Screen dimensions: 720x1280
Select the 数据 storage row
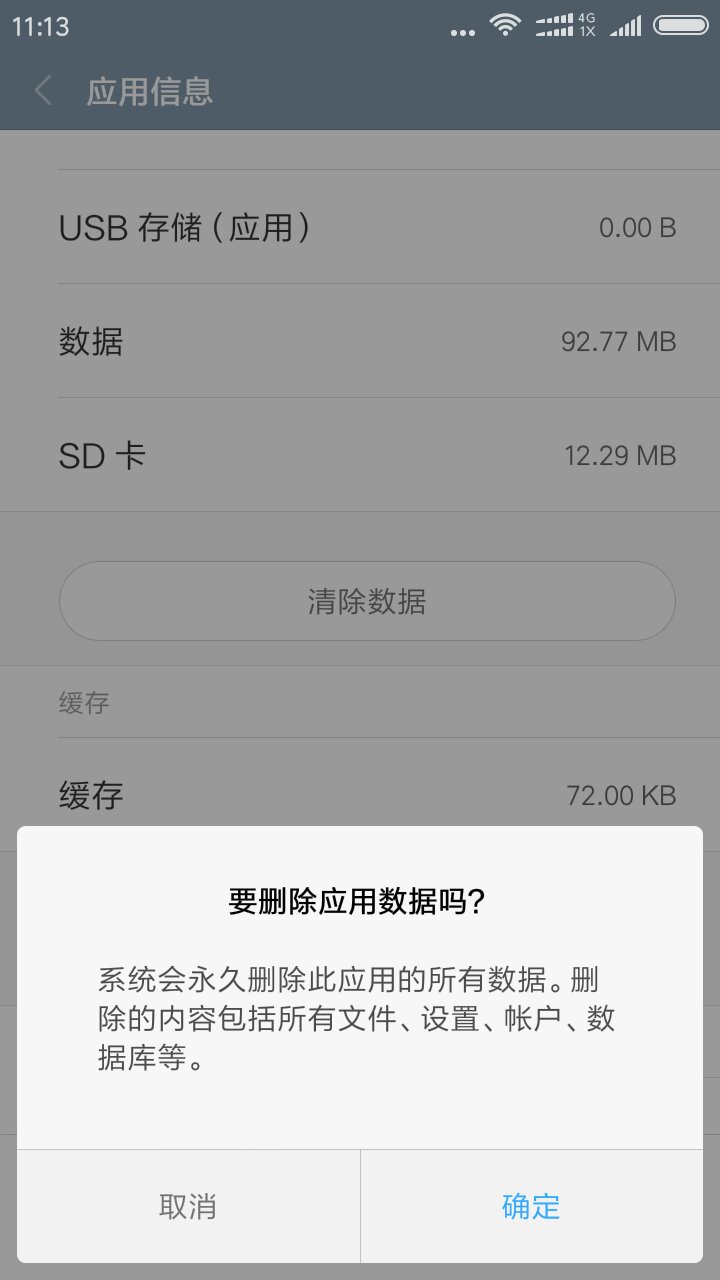click(360, 341)
